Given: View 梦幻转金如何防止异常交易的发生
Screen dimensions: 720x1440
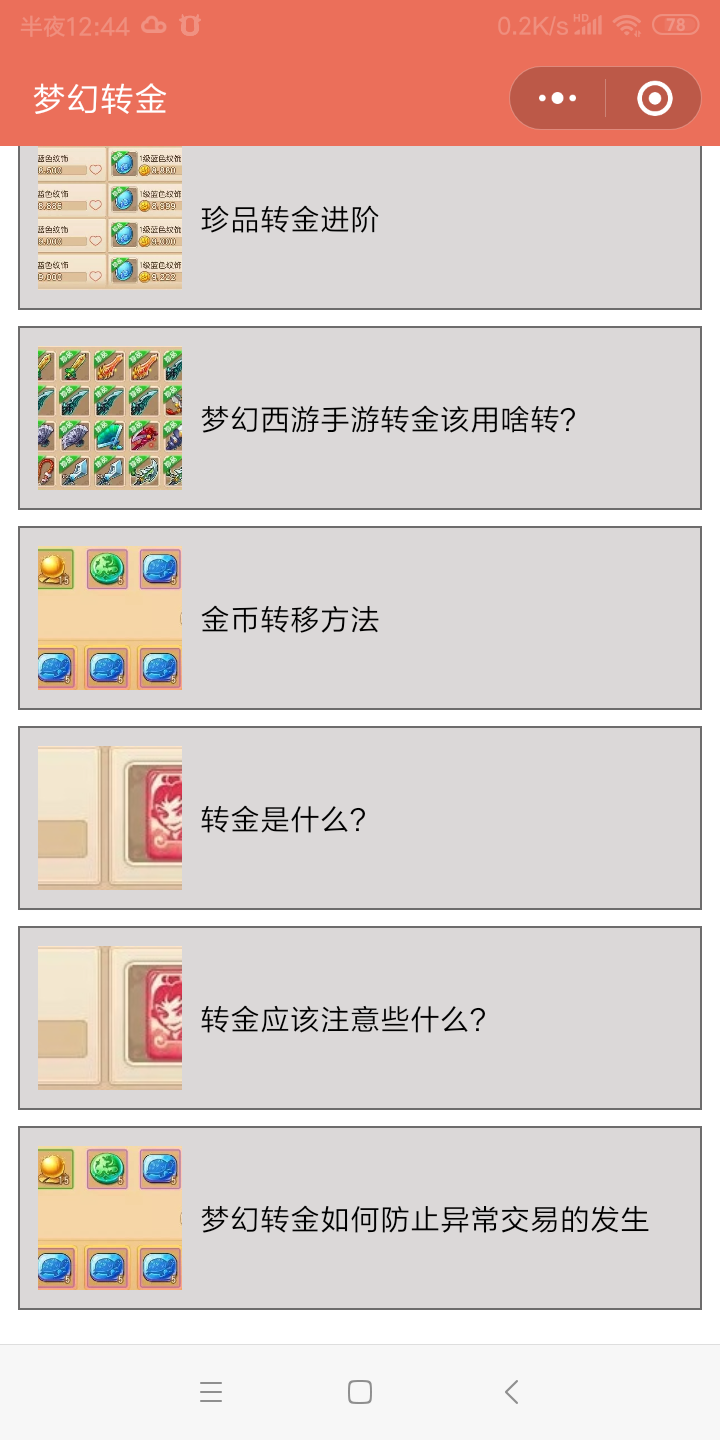Looking at the screenshot, I should [x=360, y=1218].
